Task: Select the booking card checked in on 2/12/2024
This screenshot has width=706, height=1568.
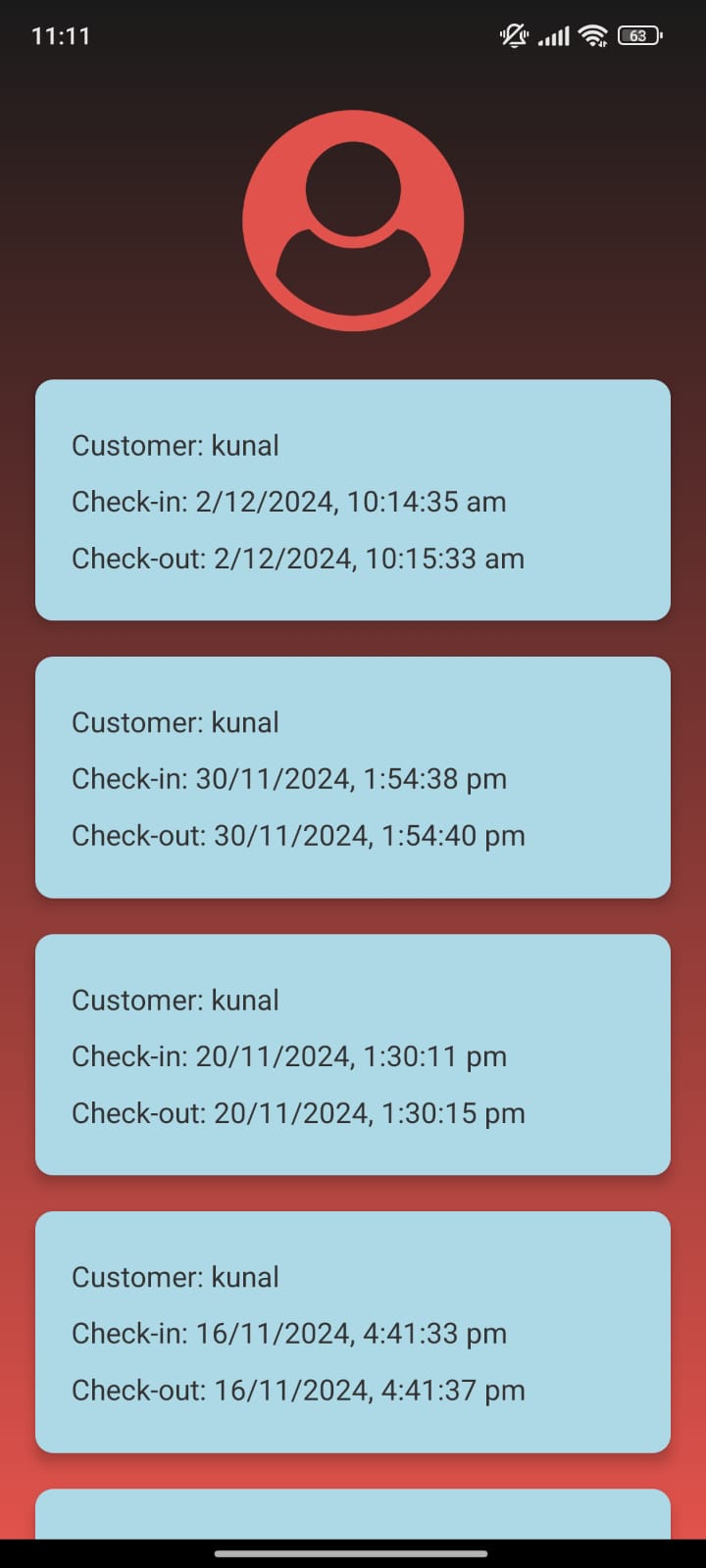Action: coord(352,500)
